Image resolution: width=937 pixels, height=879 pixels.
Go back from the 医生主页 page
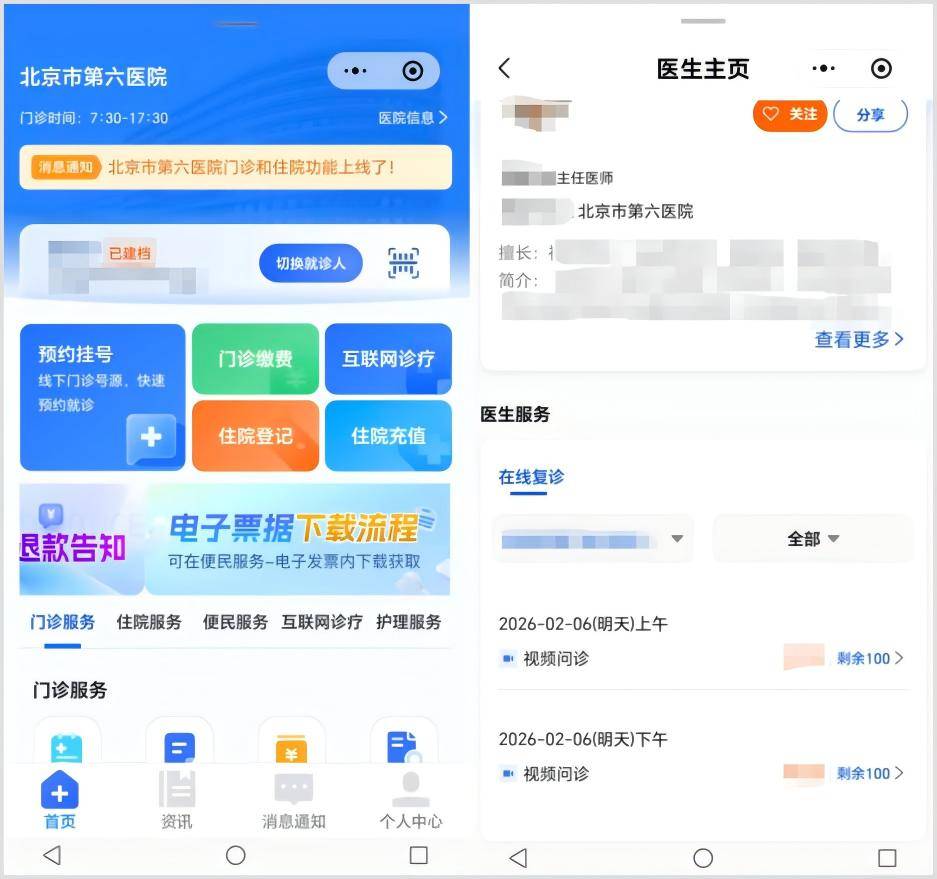[x=504, y=68]
